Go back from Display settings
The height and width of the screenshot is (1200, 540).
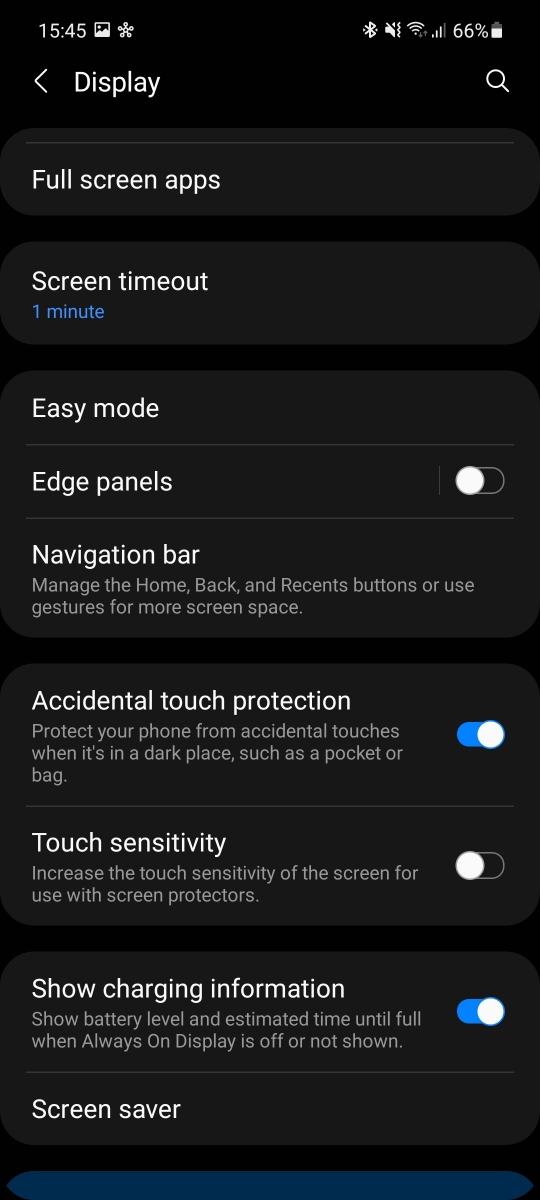click(x=41, y=82)
